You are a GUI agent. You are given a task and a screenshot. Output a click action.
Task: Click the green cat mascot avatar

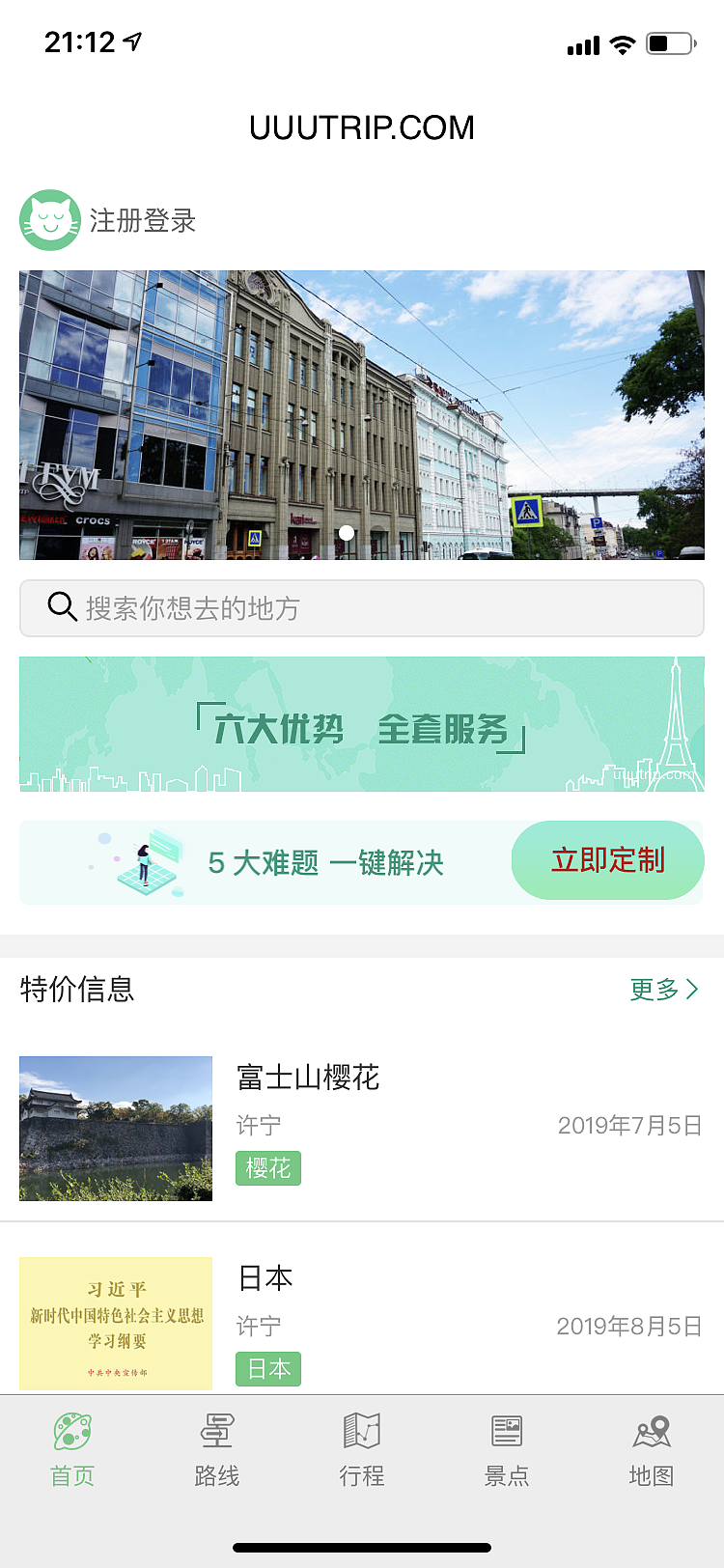pyautogui.click(x=50, y=220)
